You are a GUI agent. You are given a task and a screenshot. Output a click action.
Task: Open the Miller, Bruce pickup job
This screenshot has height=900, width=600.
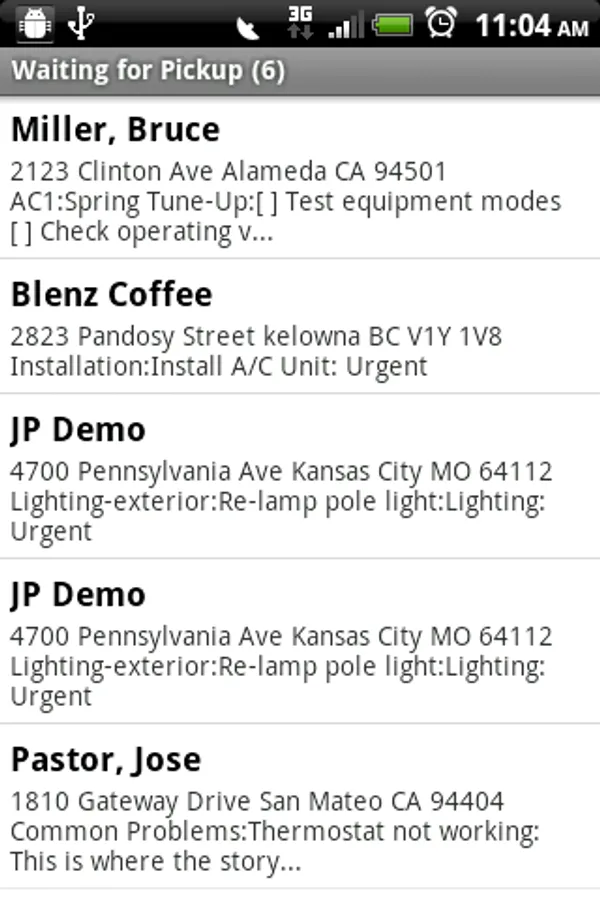pyautogui.click(x=300, y=178)
